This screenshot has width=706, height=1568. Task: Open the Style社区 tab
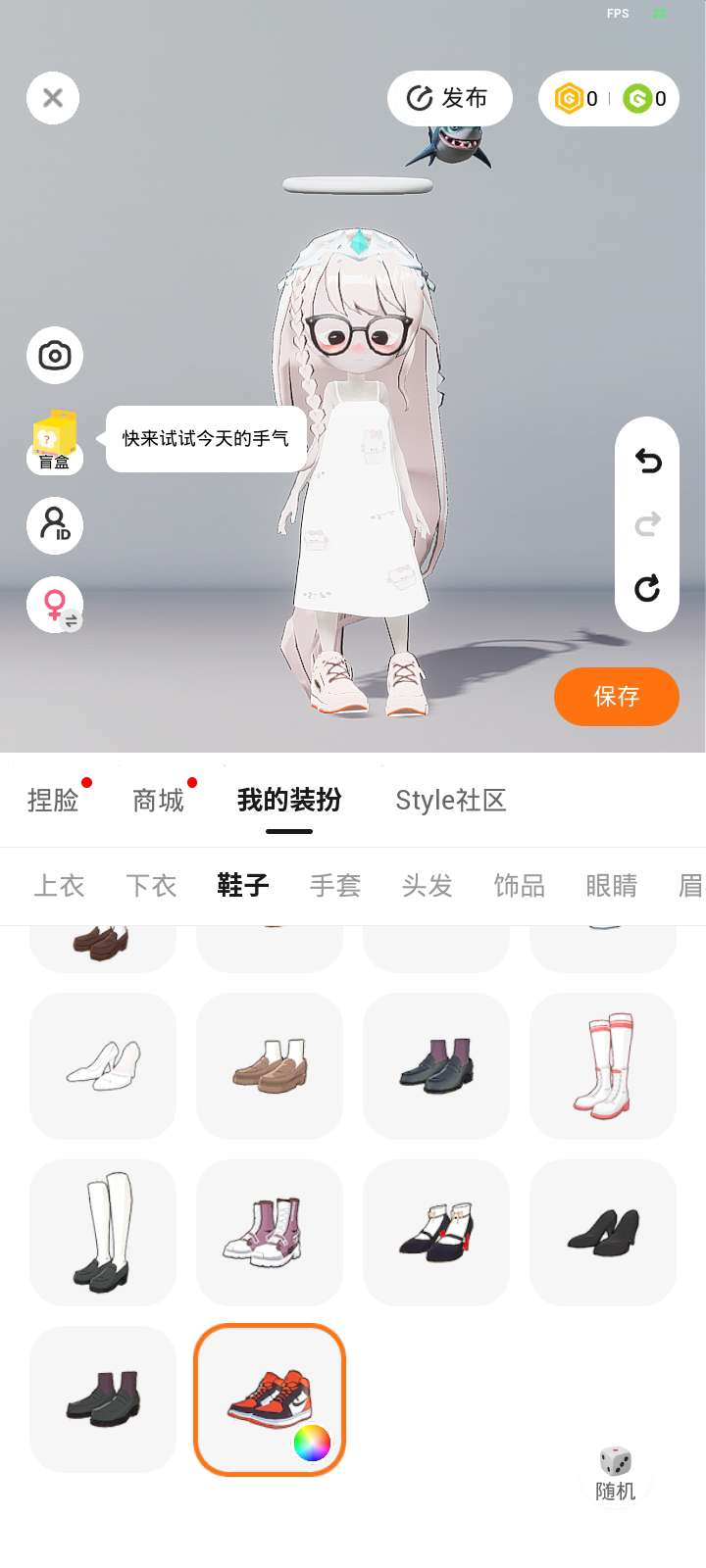coord(450,801)
